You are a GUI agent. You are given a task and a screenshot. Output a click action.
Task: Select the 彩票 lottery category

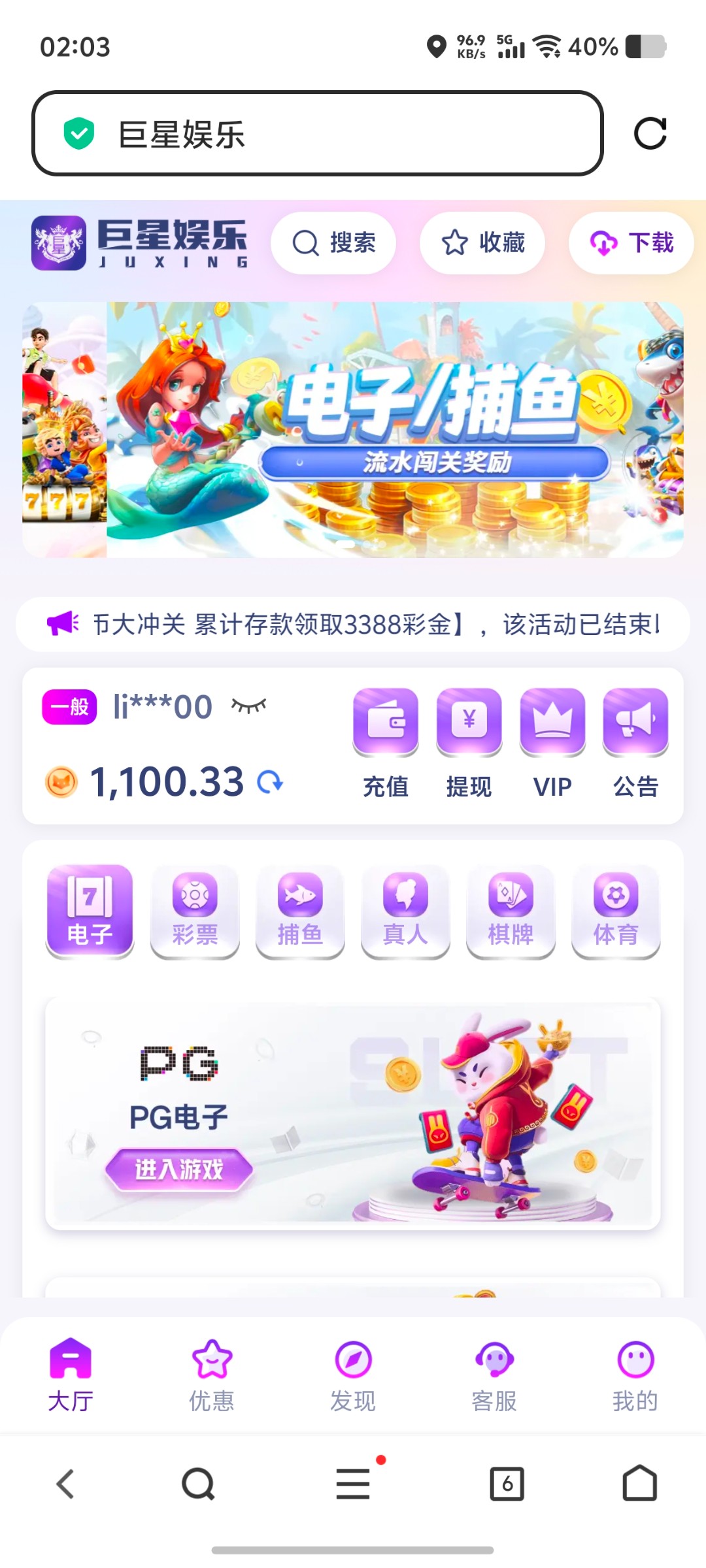click(x=195, y=911)
